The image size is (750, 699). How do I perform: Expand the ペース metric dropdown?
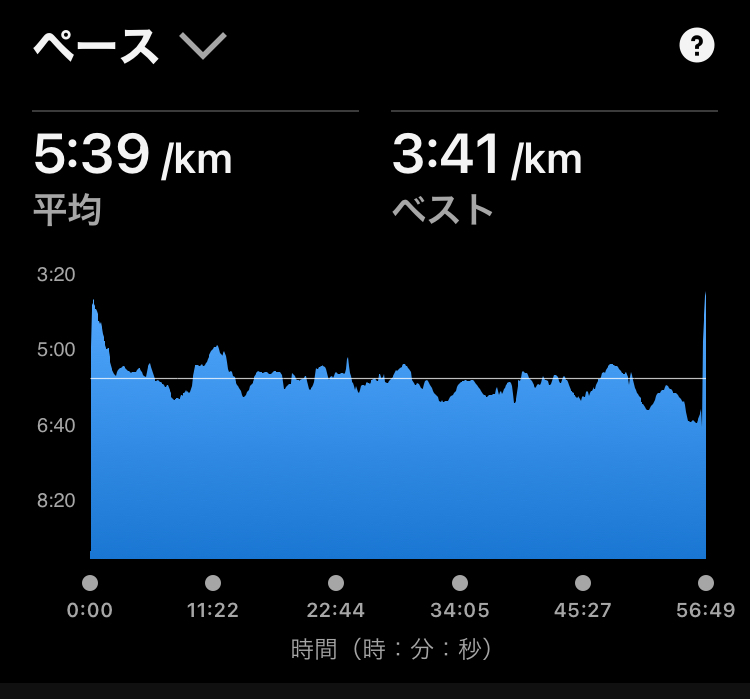[203, 45]
